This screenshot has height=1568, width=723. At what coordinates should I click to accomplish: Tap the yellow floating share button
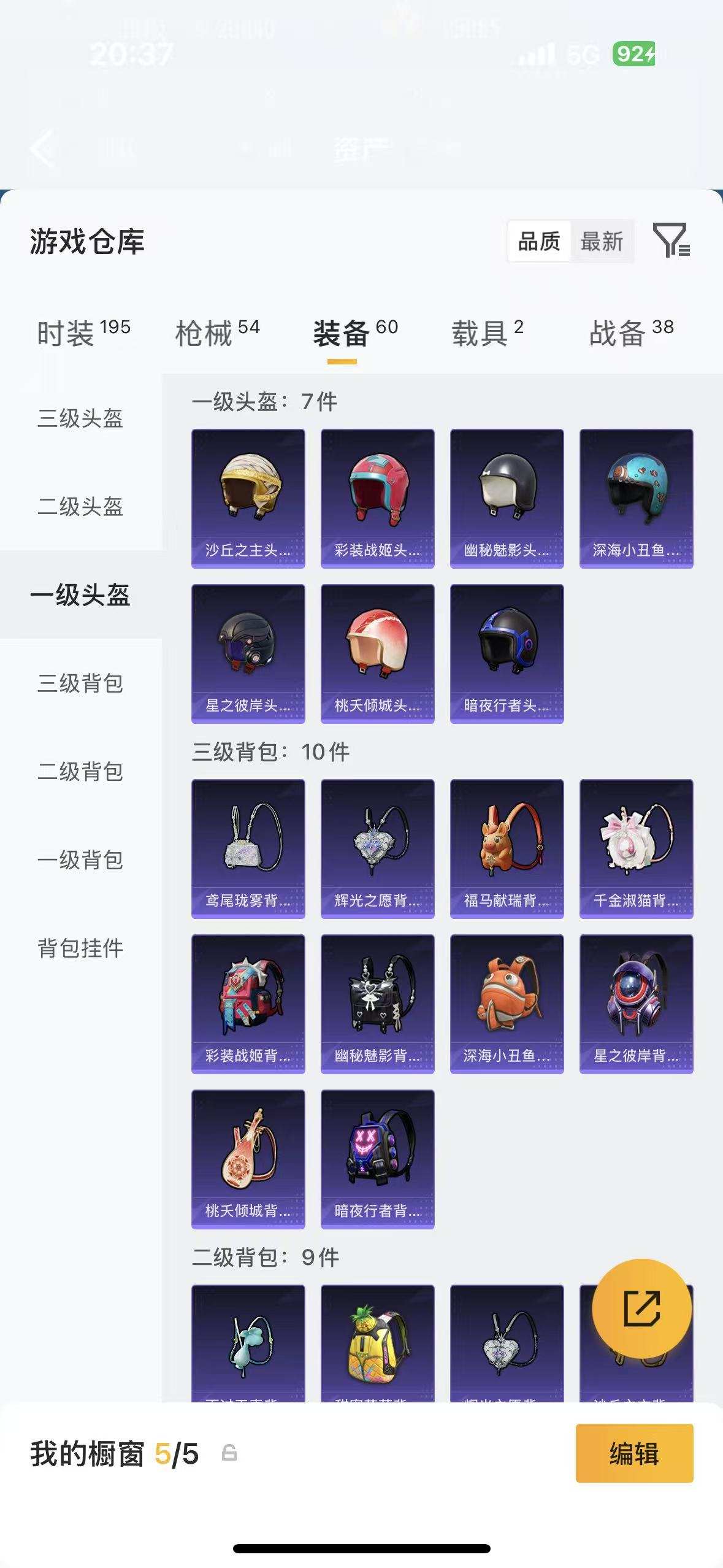(641, 1309)
